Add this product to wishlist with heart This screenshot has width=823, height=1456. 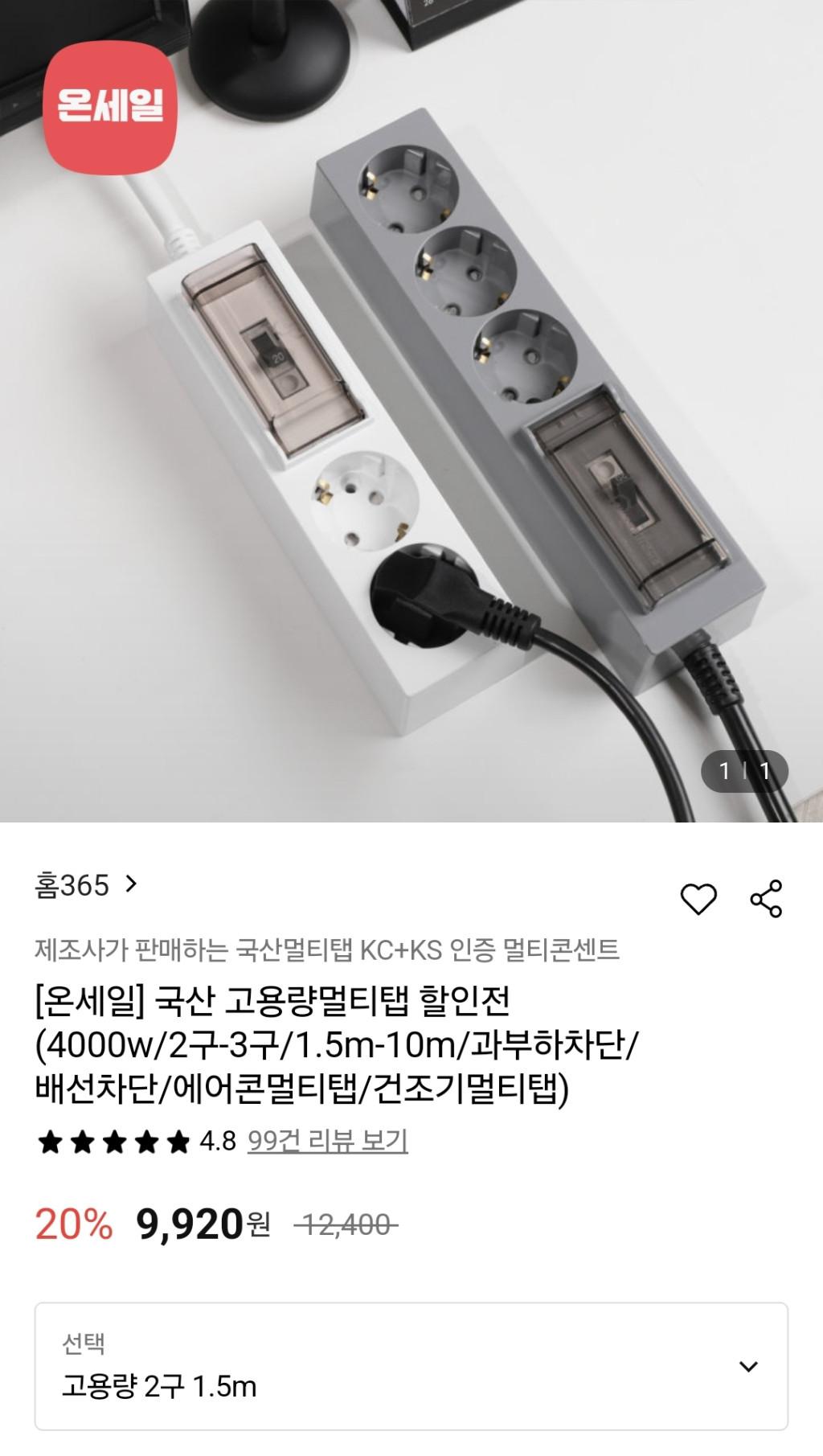click(x=698, y=898)
